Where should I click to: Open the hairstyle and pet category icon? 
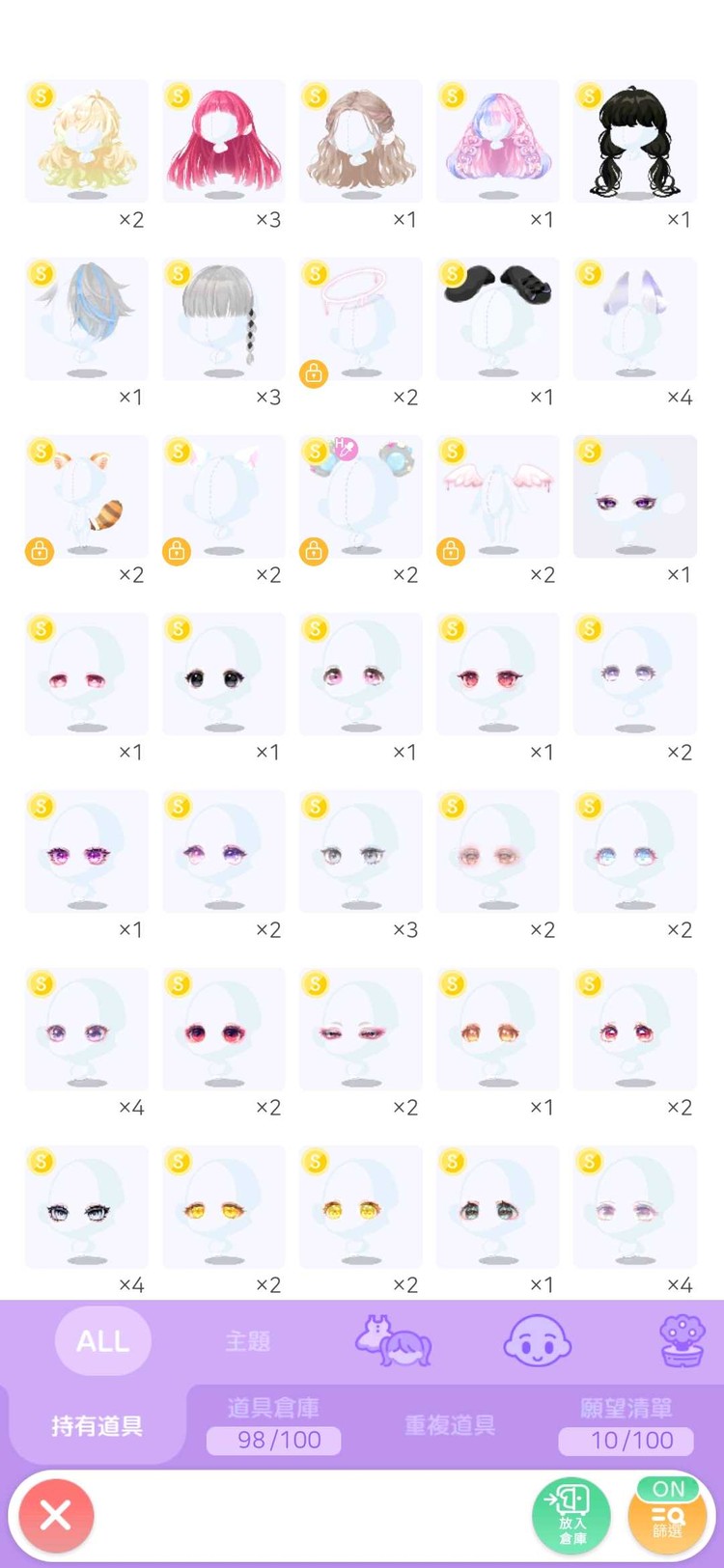point(393,1340)
